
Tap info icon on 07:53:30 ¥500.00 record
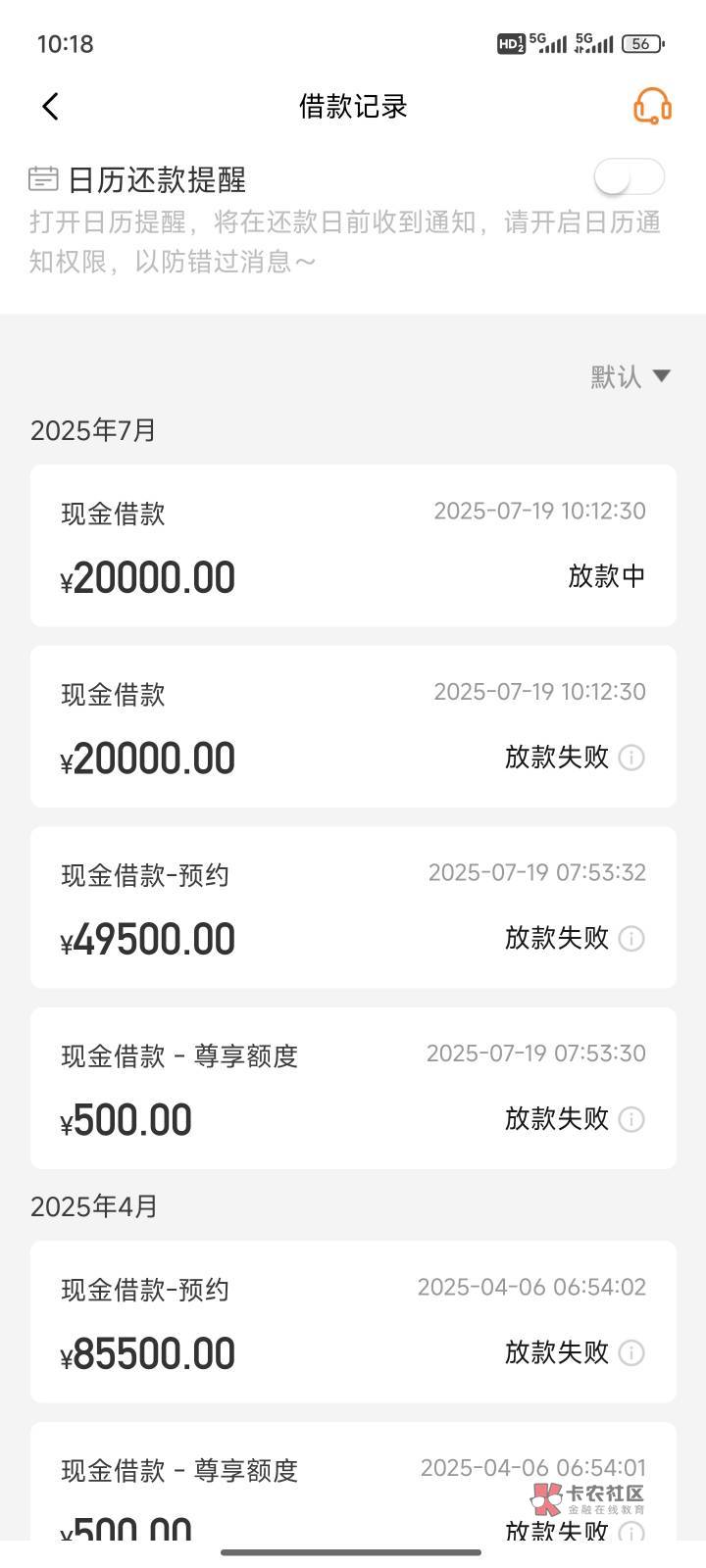click(x=632, y=1119)
